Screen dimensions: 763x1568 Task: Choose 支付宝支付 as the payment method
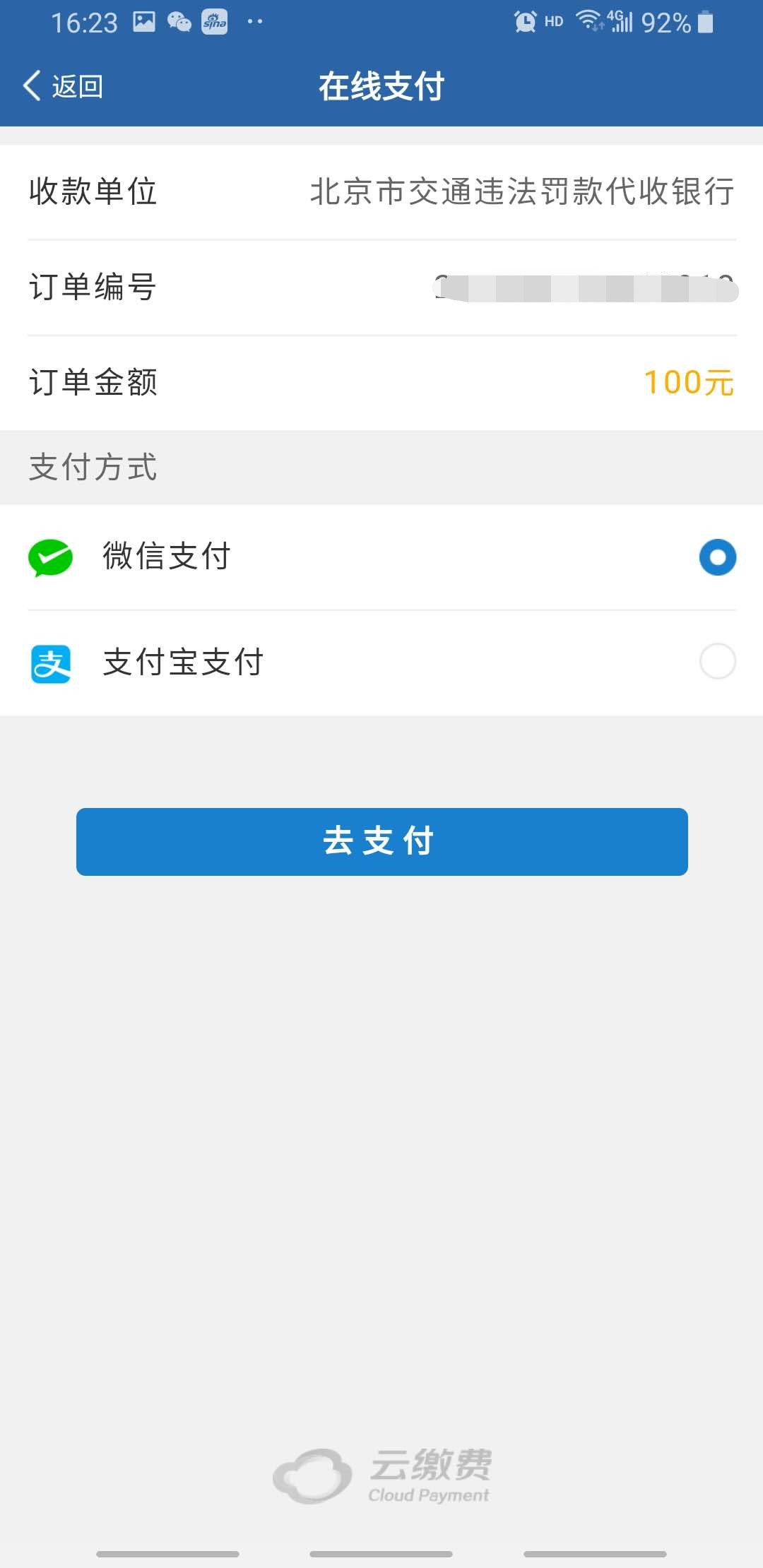717,662
